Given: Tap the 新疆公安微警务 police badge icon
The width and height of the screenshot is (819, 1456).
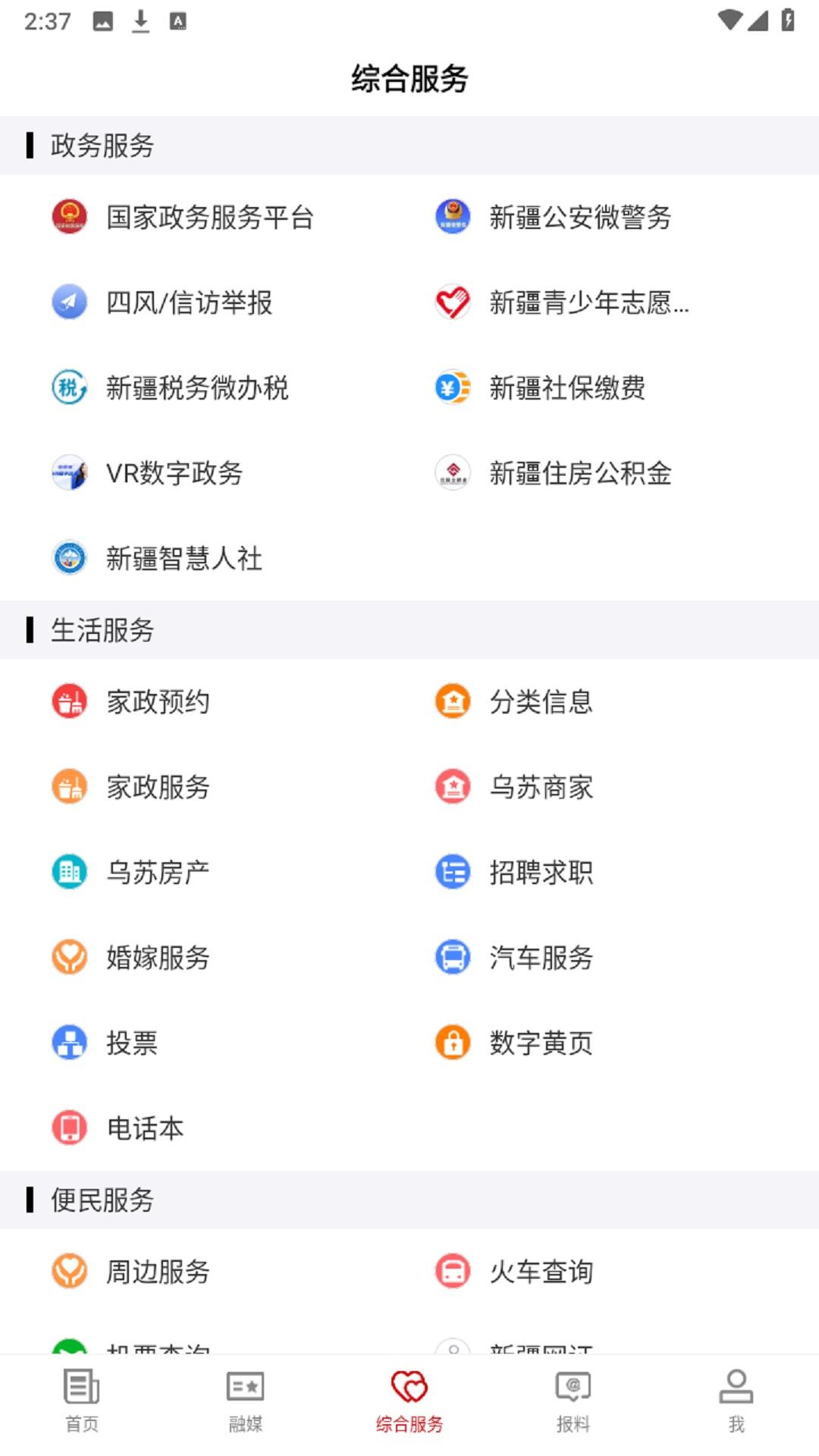Looking at the screenshot, I should pyautogui.click(x=453, y=218).
